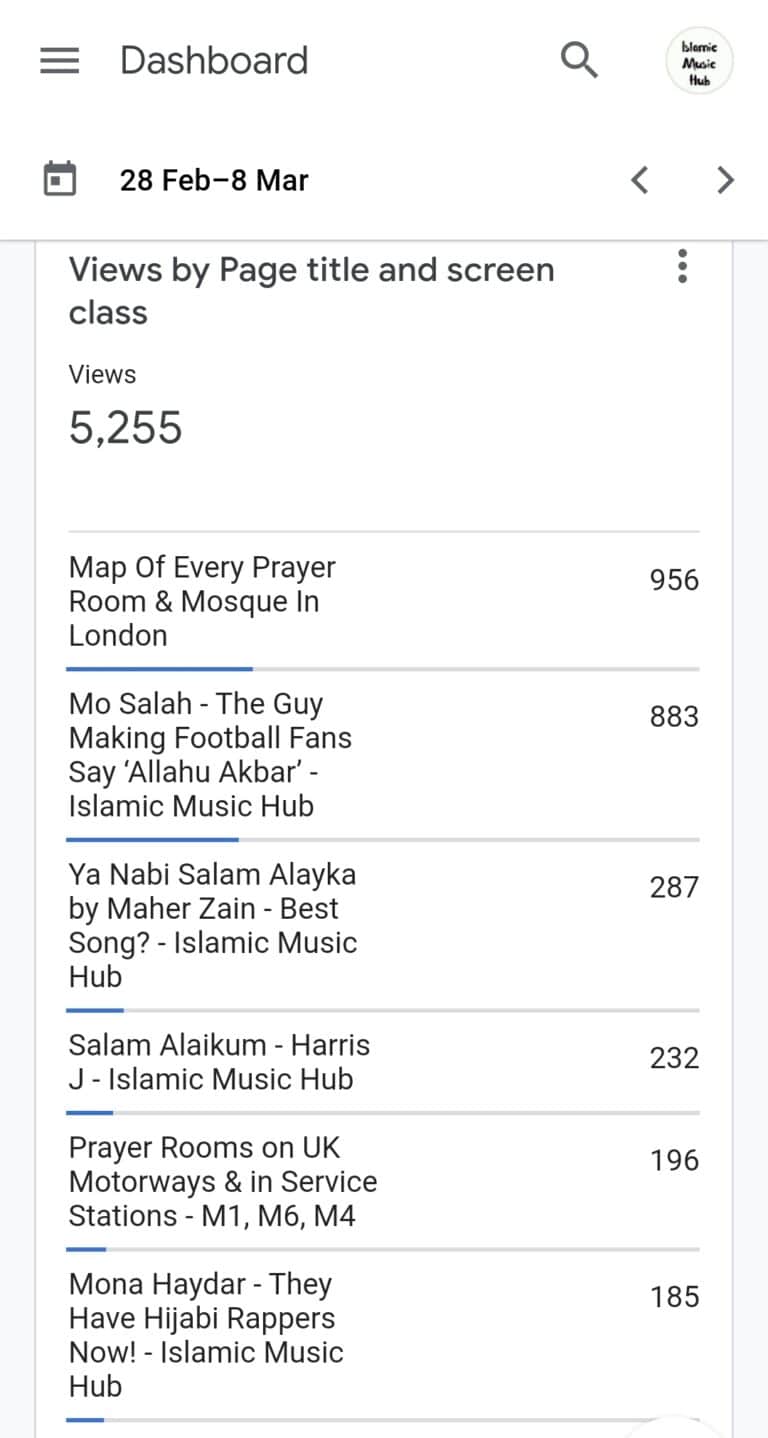
Task: Tap the views count 956 for the London mosque map
Action: click(674, 580)
